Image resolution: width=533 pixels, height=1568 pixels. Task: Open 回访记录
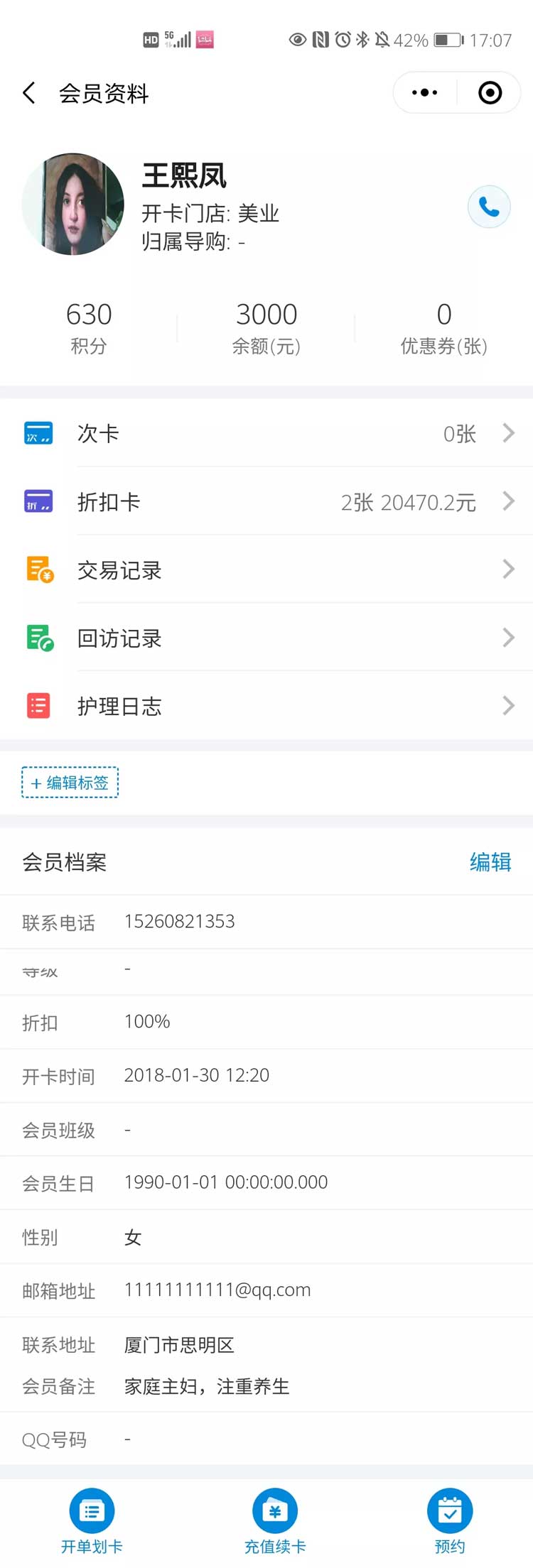coord(266,638)
